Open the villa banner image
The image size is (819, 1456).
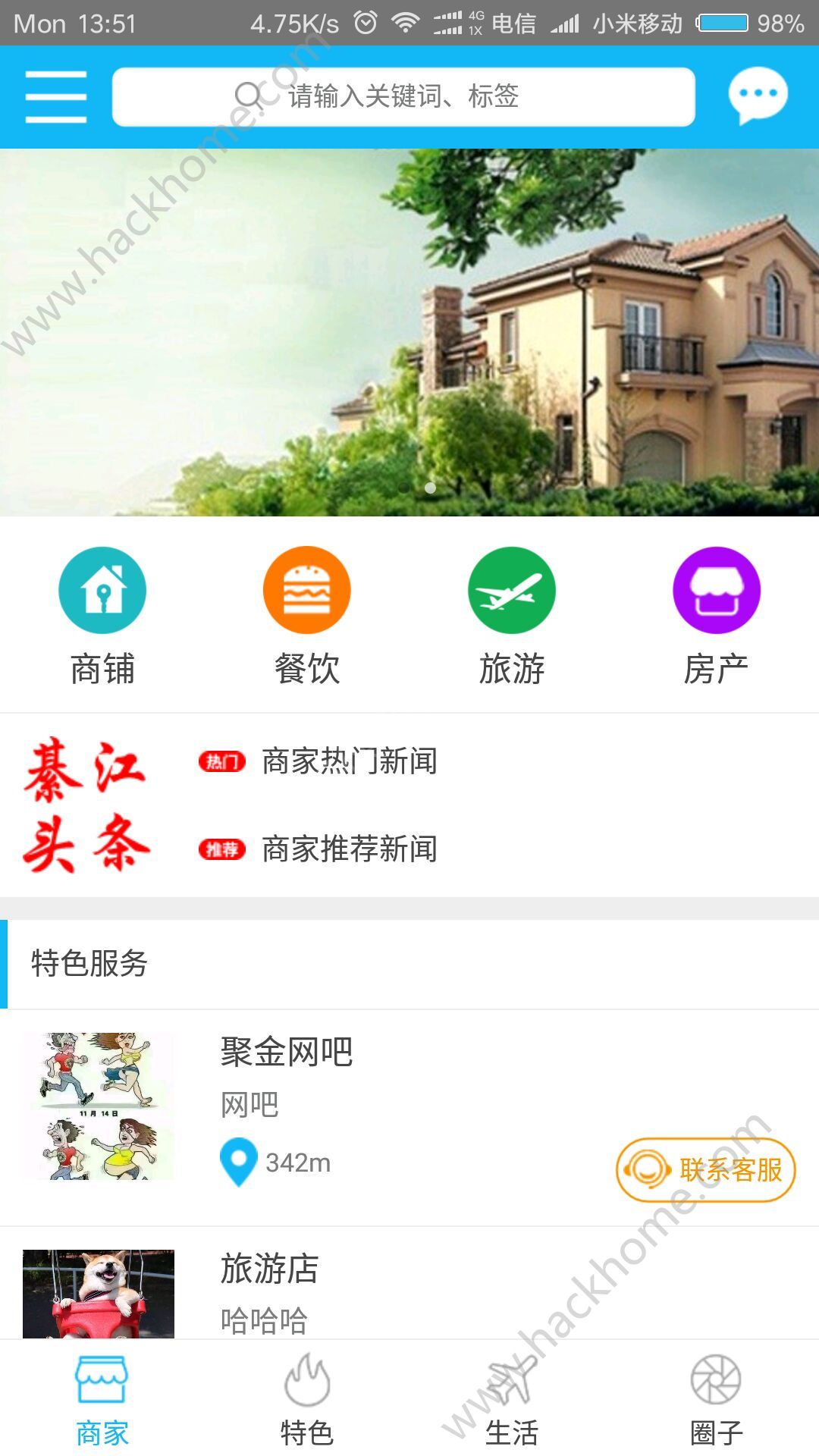click(409, 332)
